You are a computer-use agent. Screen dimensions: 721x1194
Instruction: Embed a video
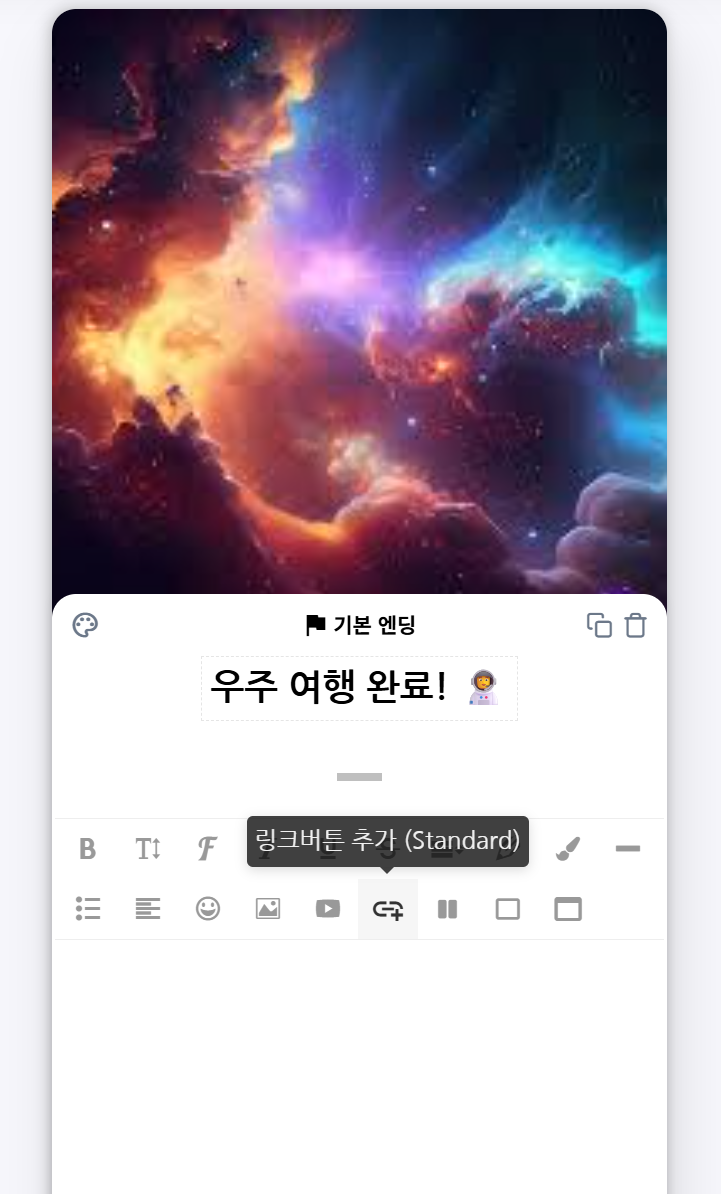pyautogui.click(x=328, y=909)
